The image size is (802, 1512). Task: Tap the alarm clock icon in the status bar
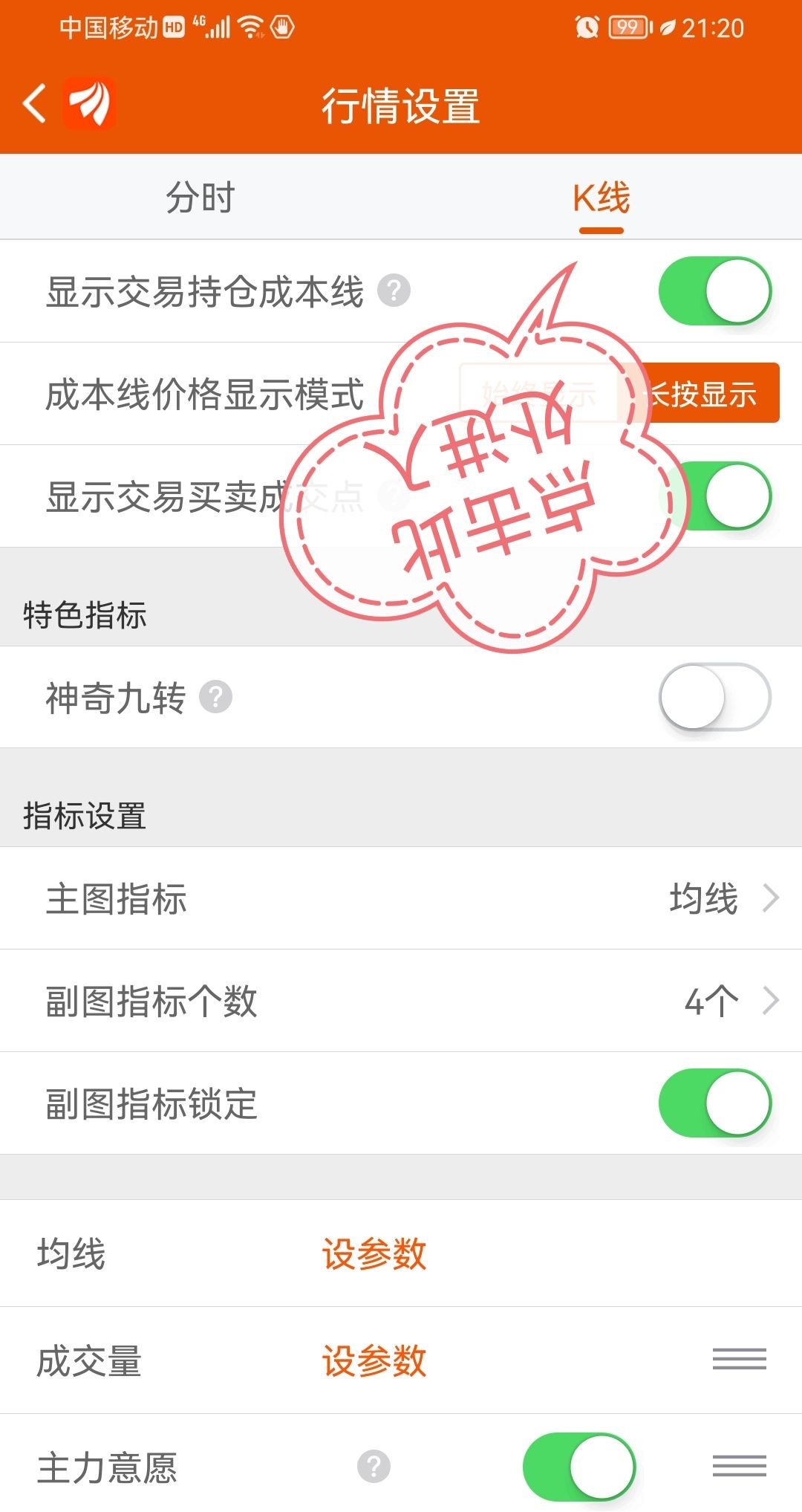coord(587,28)
